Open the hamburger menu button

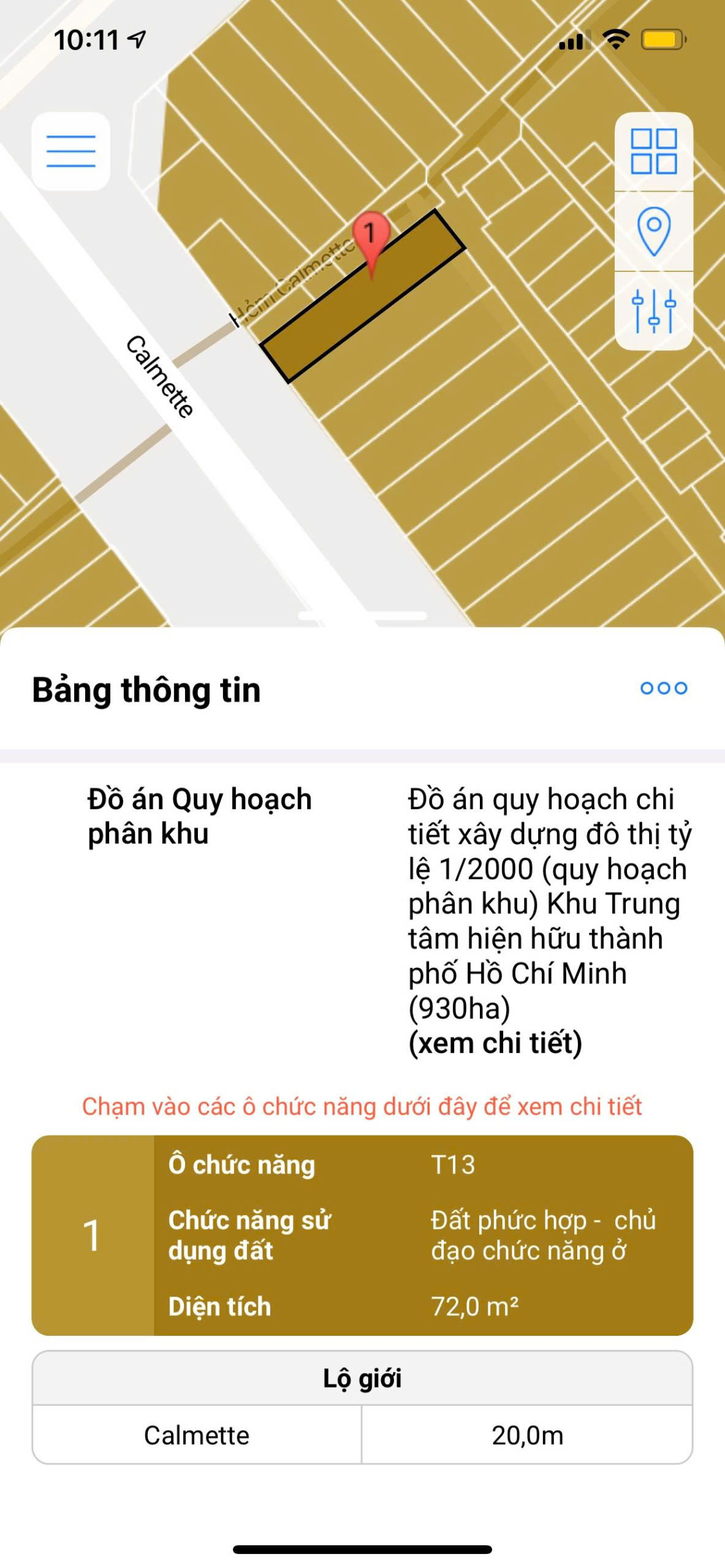pos(71,151)
